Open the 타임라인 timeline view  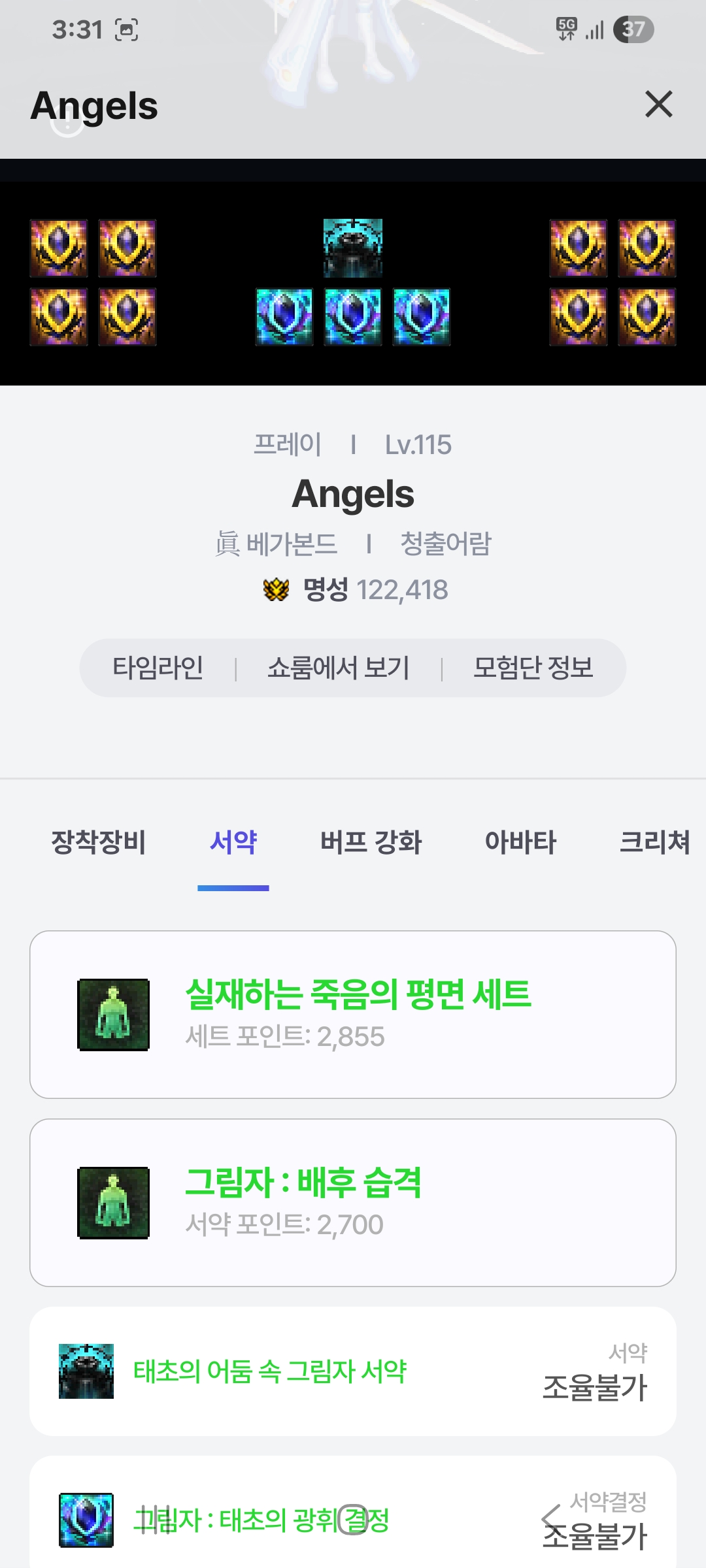pos(158,668)
